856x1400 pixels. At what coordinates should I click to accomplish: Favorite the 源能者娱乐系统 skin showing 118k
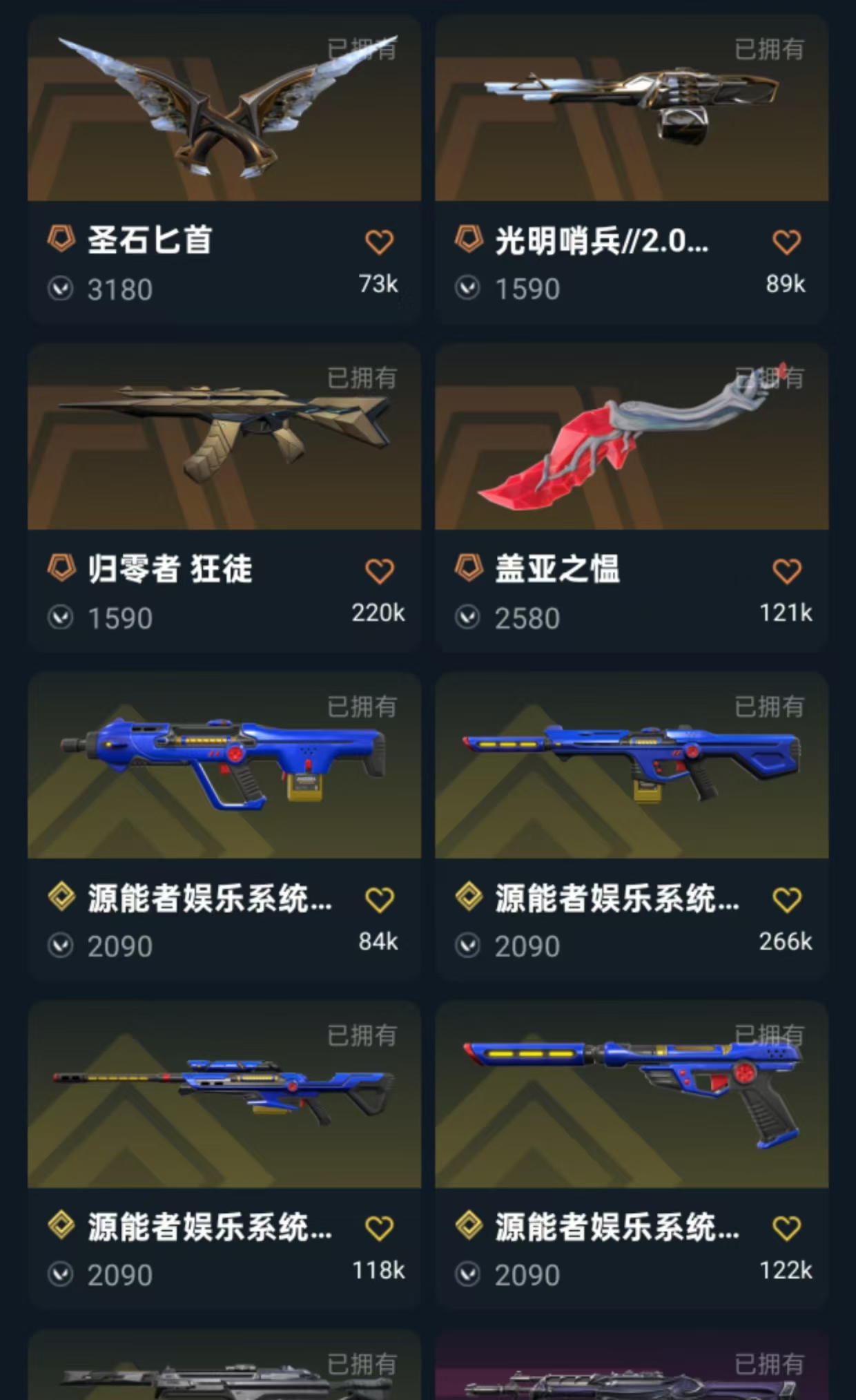coord(379,1228)
